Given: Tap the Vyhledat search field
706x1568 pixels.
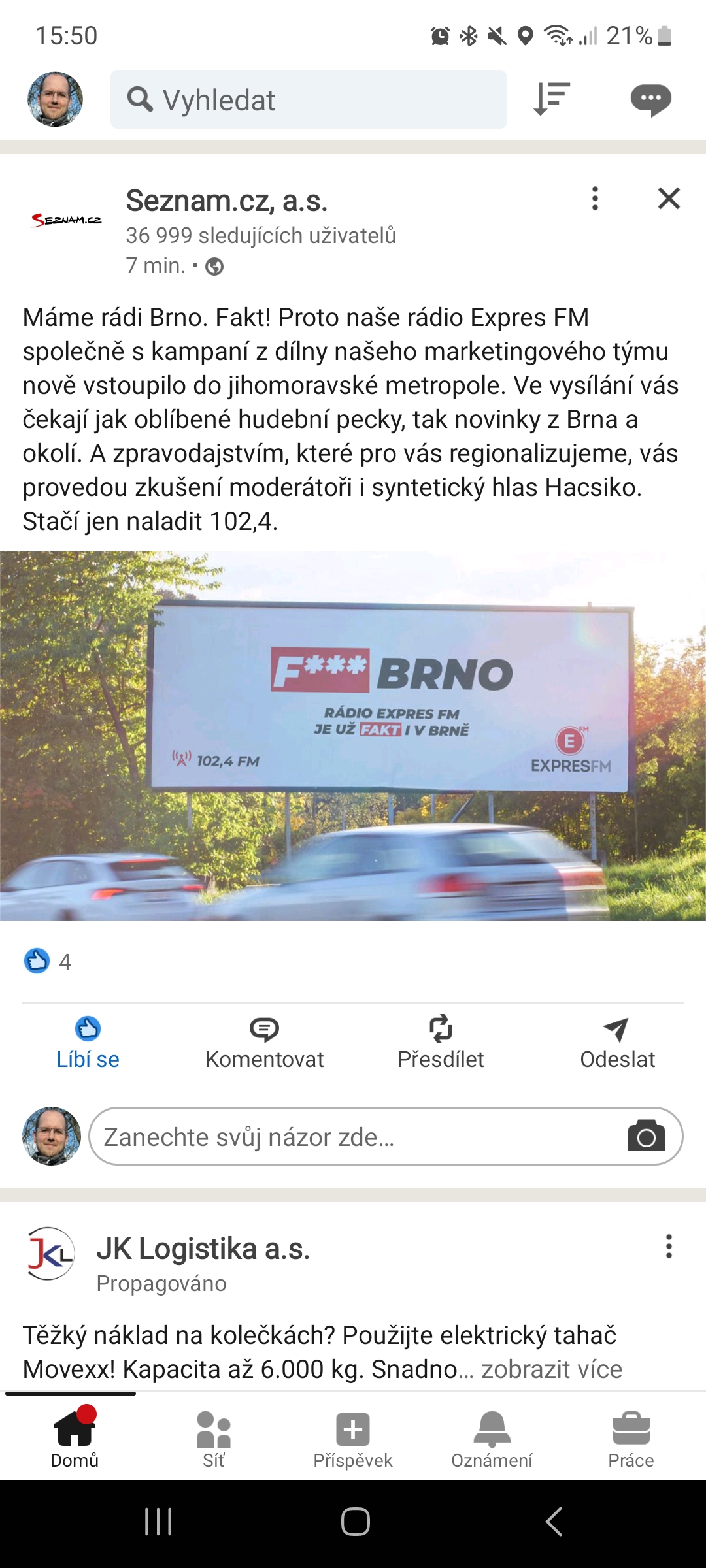Looking at the screenshot, I should tap(309, 99).
